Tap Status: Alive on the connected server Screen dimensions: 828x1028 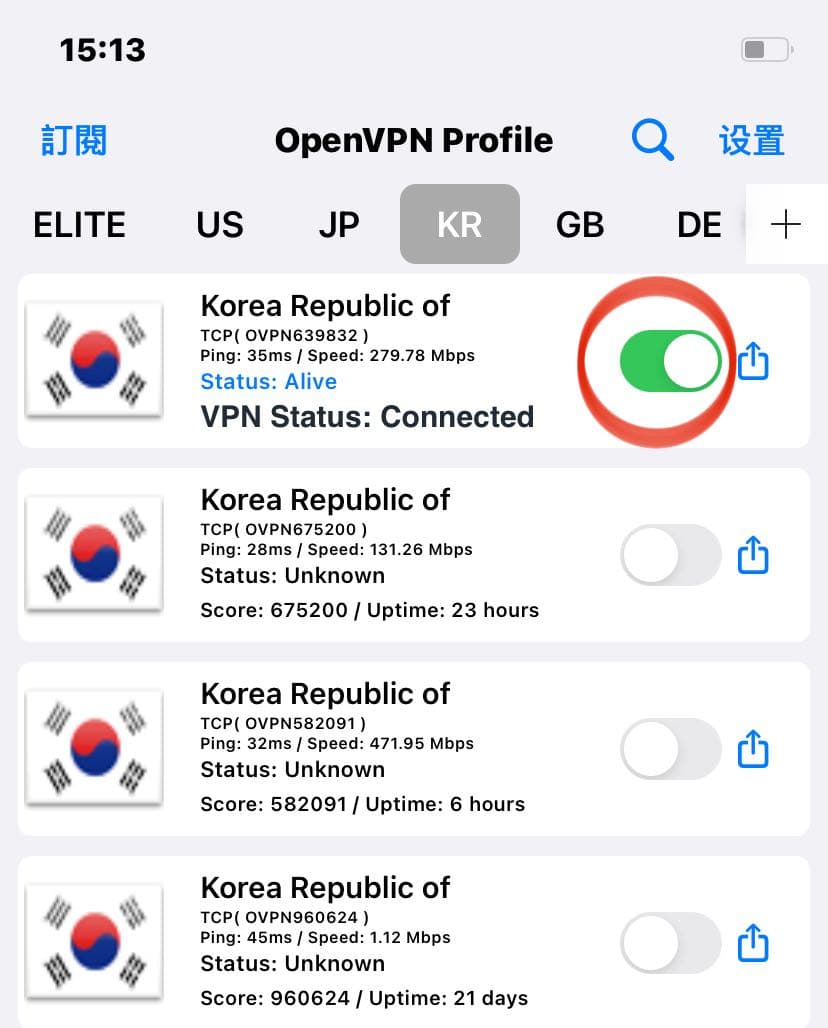[268, 382]
